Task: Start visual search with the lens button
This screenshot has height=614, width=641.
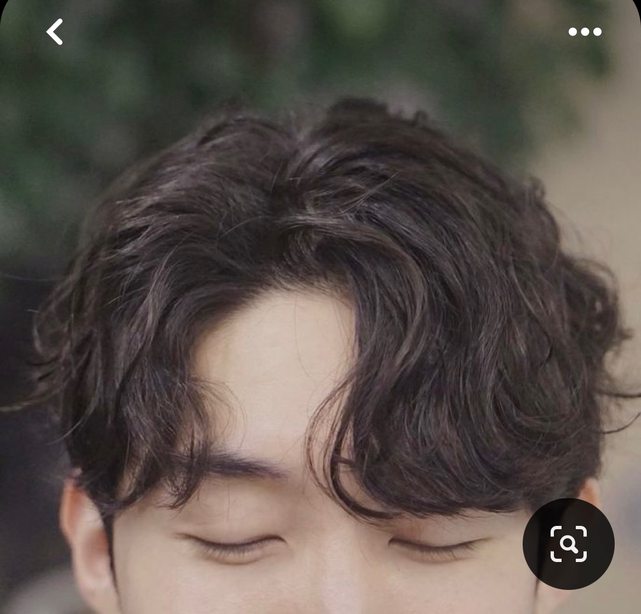Action: pos(568,544)
